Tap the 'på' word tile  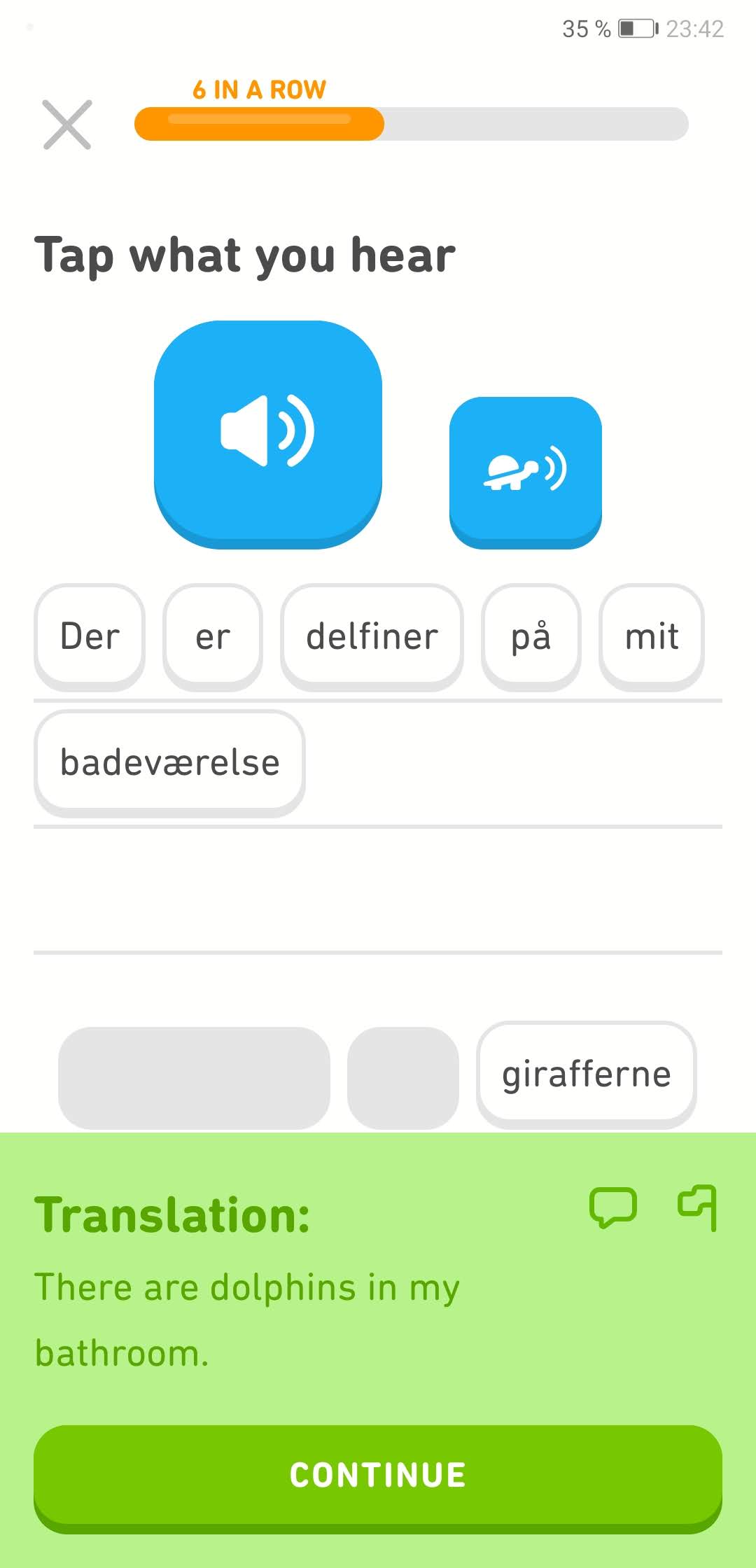coord(531,637)
